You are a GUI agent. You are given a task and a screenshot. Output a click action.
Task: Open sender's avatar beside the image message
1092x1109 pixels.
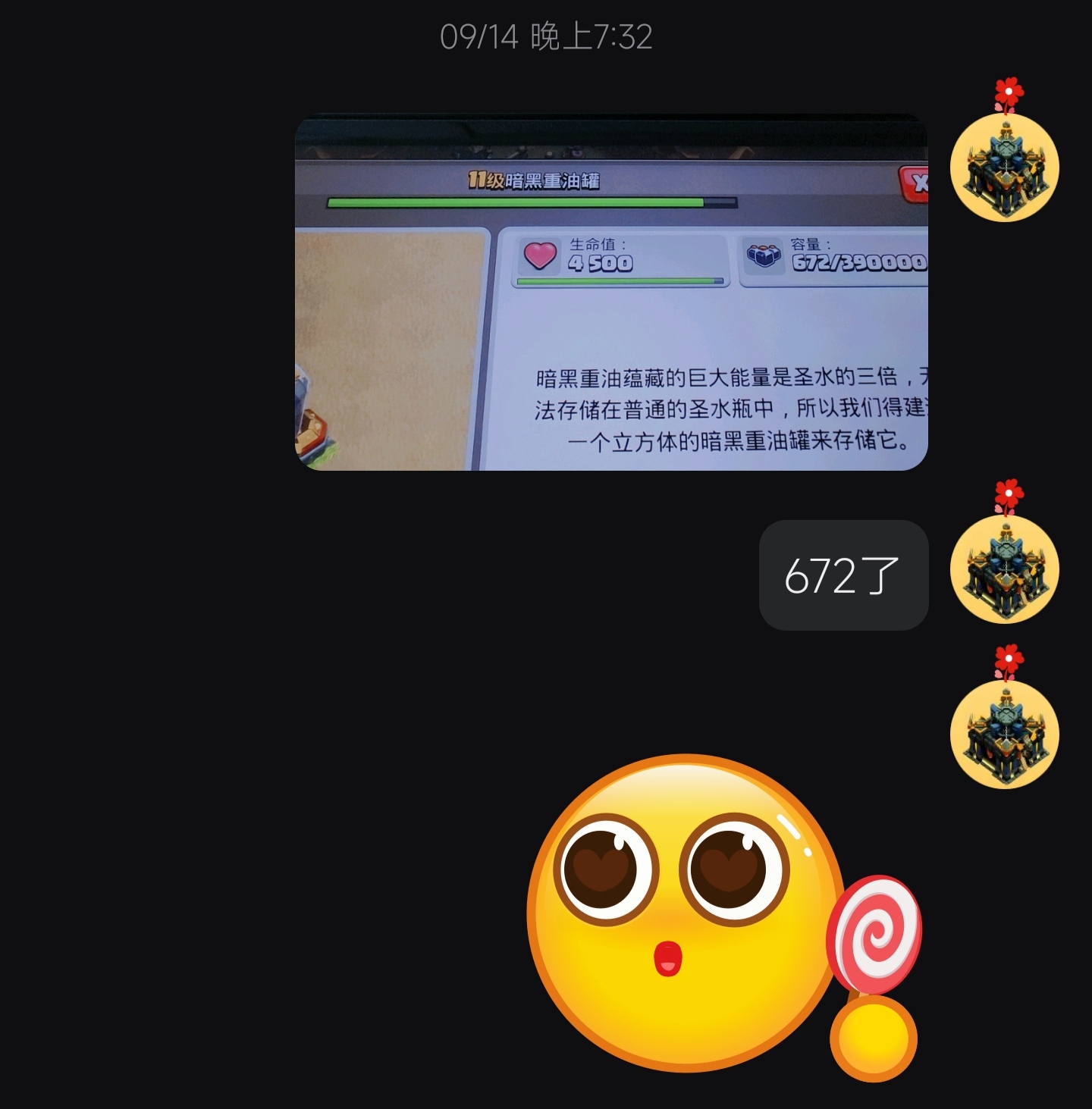[x=1004, y=168]
